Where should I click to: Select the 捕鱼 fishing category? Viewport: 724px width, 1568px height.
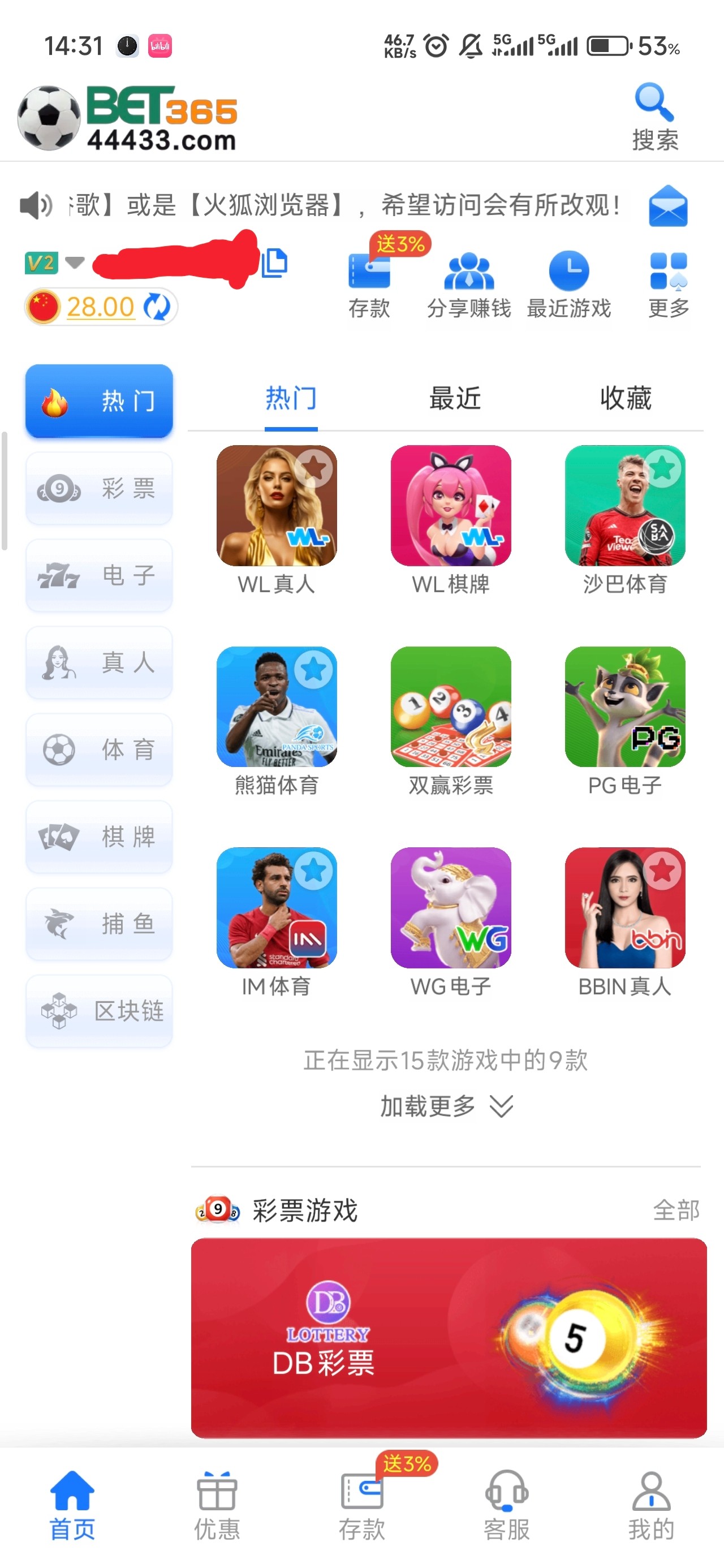99,923
